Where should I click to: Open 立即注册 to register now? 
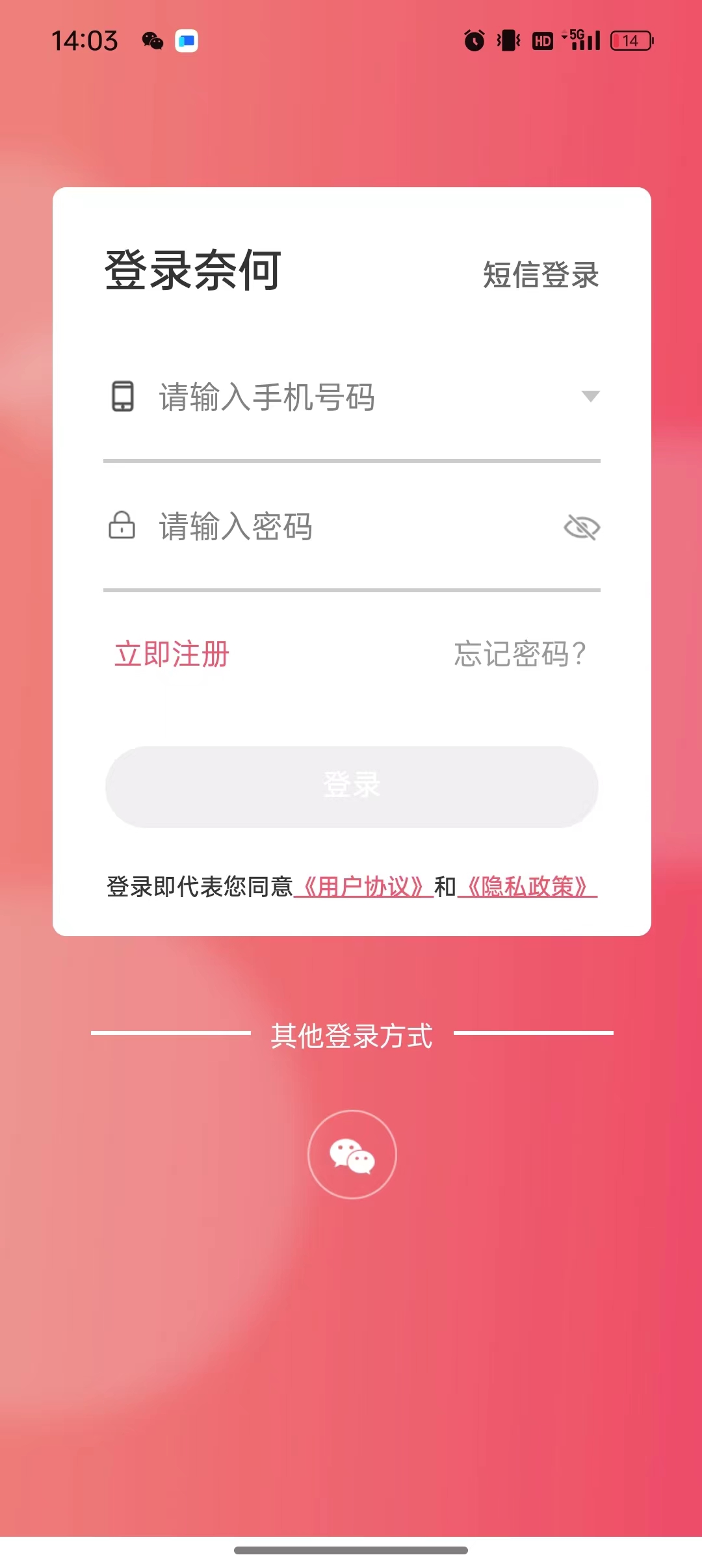click(x=172, y=654)
